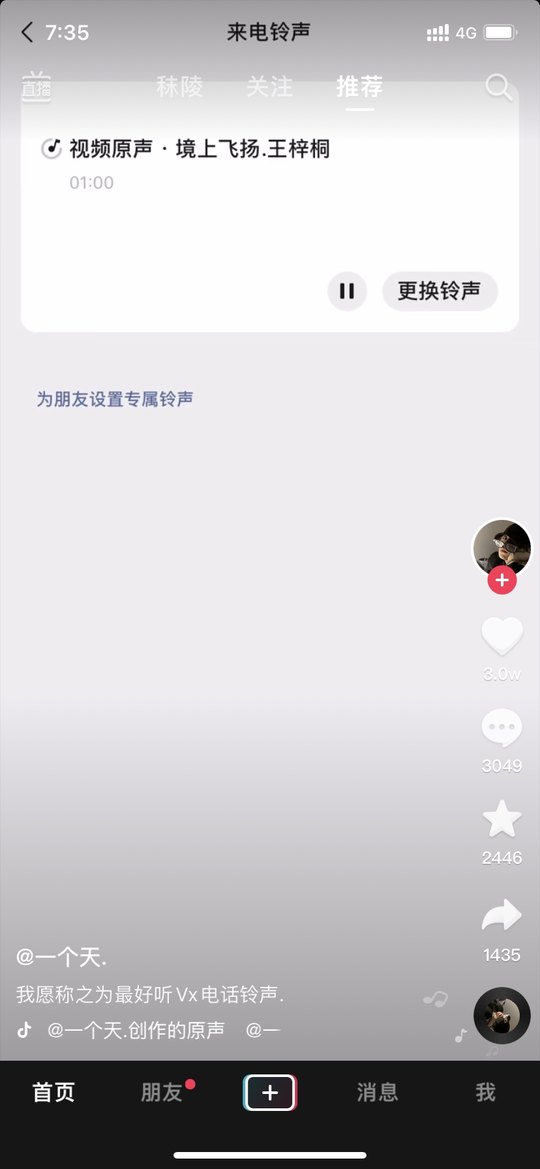Create a new post with plus button
The width and height of the screenshot is (540, 1169).
point(270,1093)
